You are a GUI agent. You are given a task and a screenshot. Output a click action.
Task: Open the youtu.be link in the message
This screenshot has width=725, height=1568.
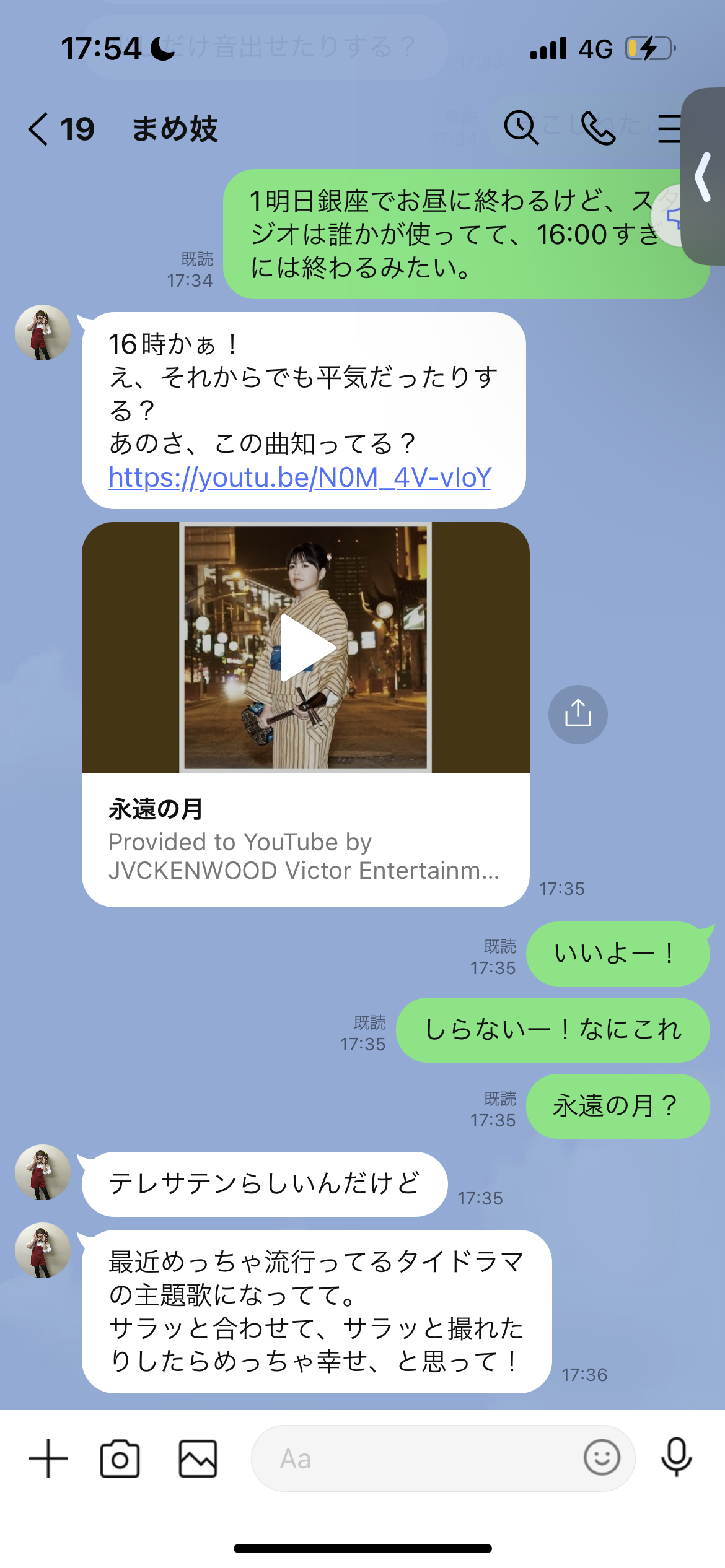[300, 477]
